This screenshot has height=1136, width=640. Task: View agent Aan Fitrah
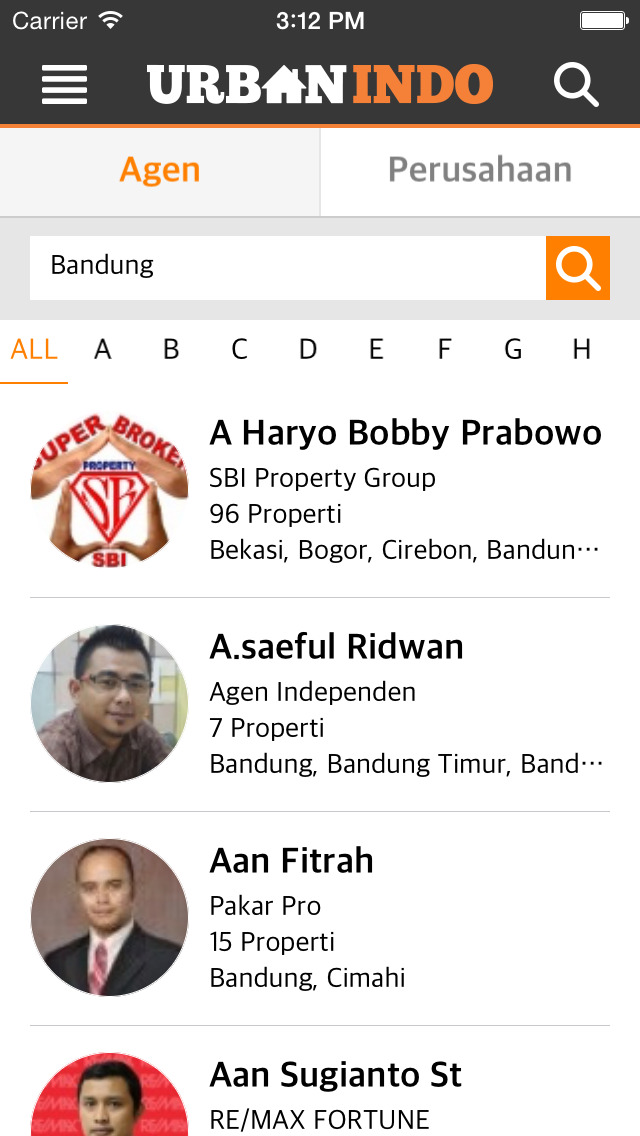pyautogui.click(x=320, y=919)
